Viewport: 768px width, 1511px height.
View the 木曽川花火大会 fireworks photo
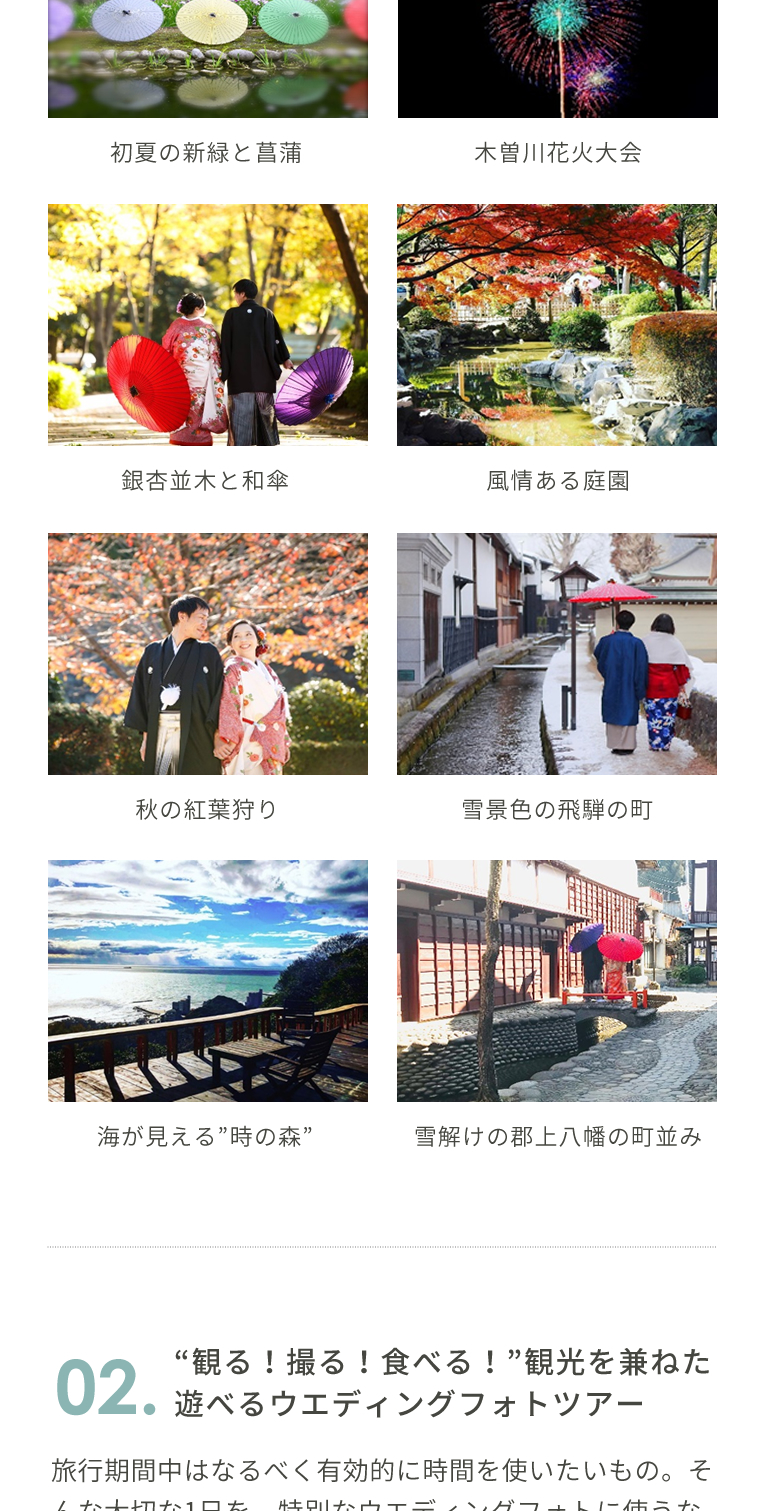coord(557,59)
